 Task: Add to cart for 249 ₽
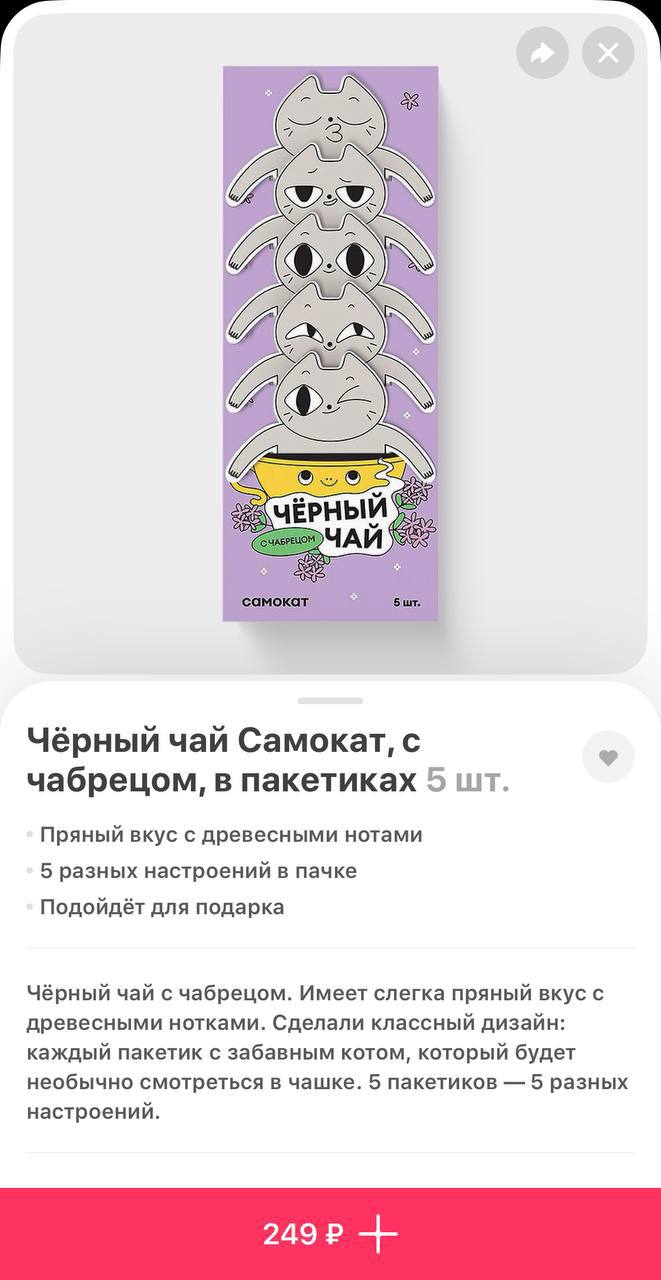click(330, 1235)
